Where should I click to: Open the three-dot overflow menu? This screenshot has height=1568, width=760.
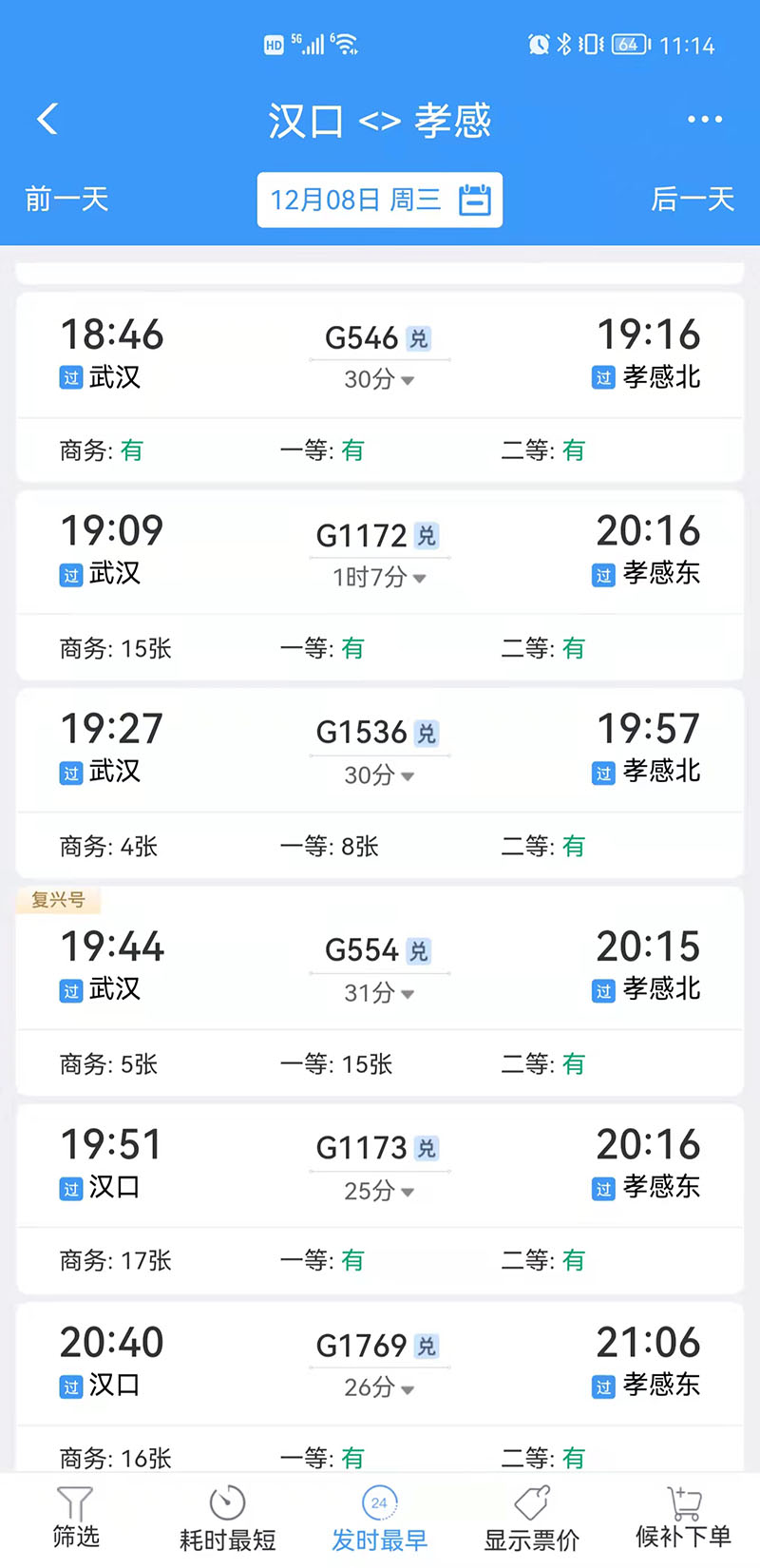pos(704,120)
